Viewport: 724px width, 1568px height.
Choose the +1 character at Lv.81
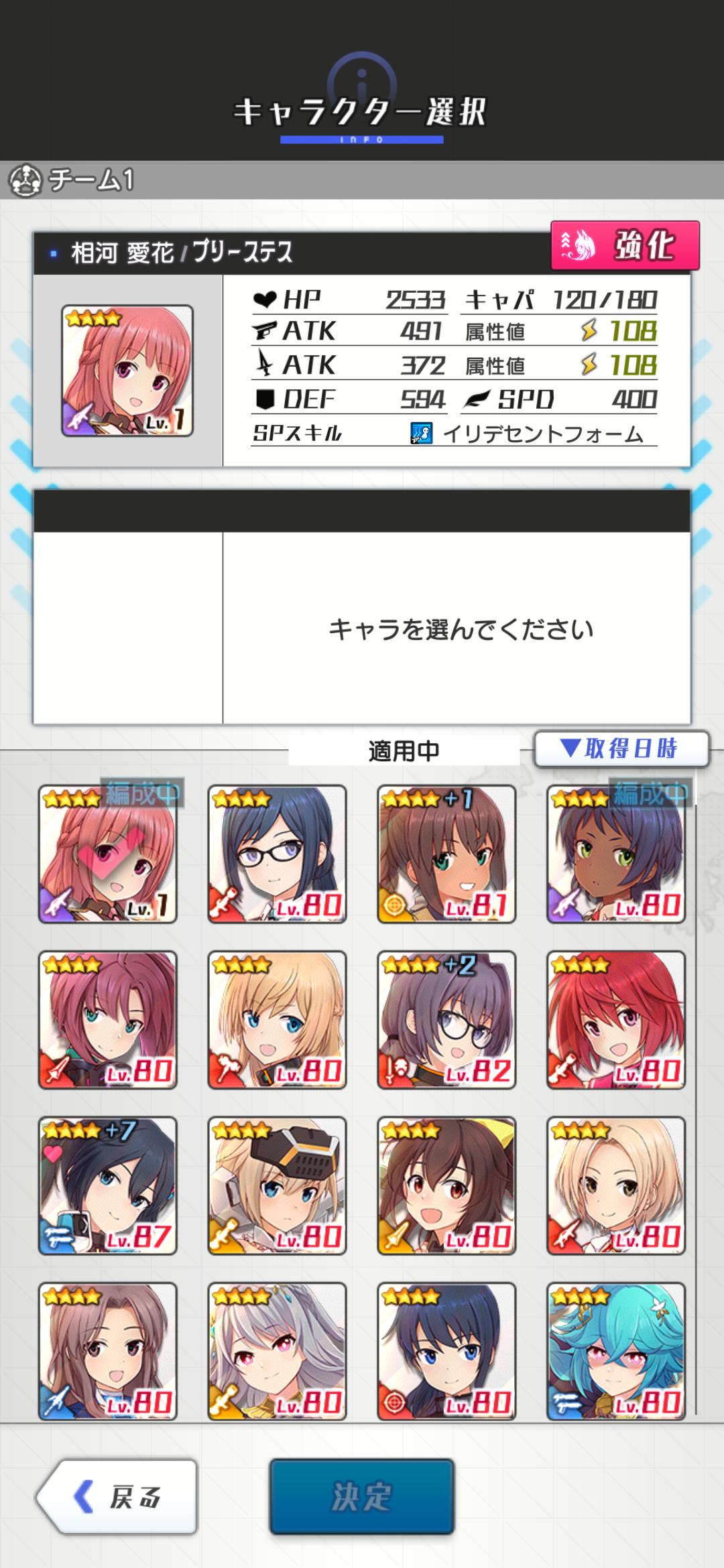pos(446,854)
